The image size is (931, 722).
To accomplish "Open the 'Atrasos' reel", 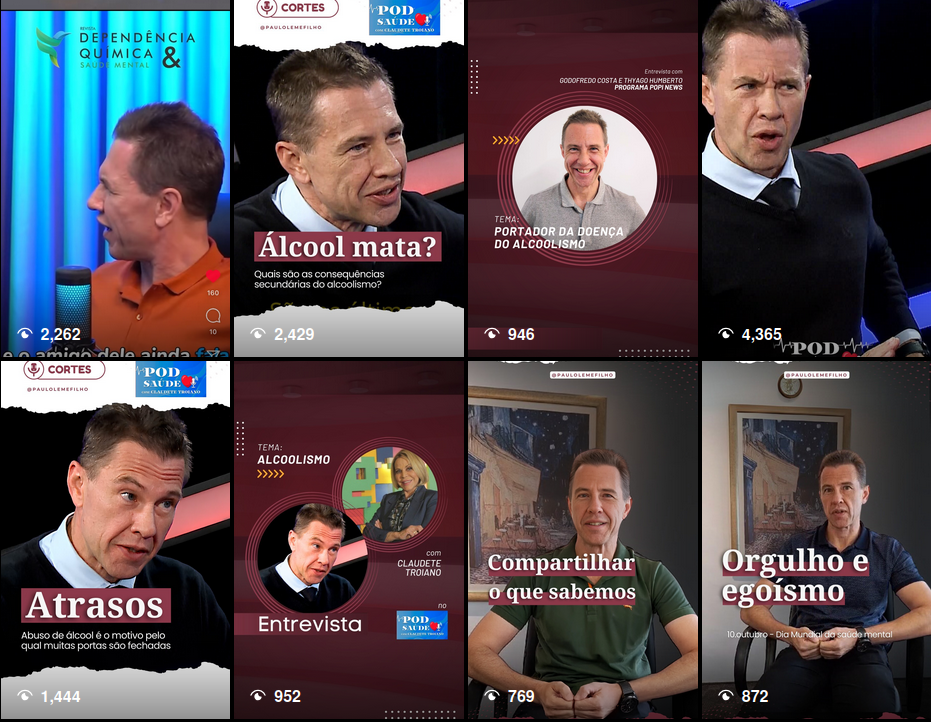I will tap(115, 540).
